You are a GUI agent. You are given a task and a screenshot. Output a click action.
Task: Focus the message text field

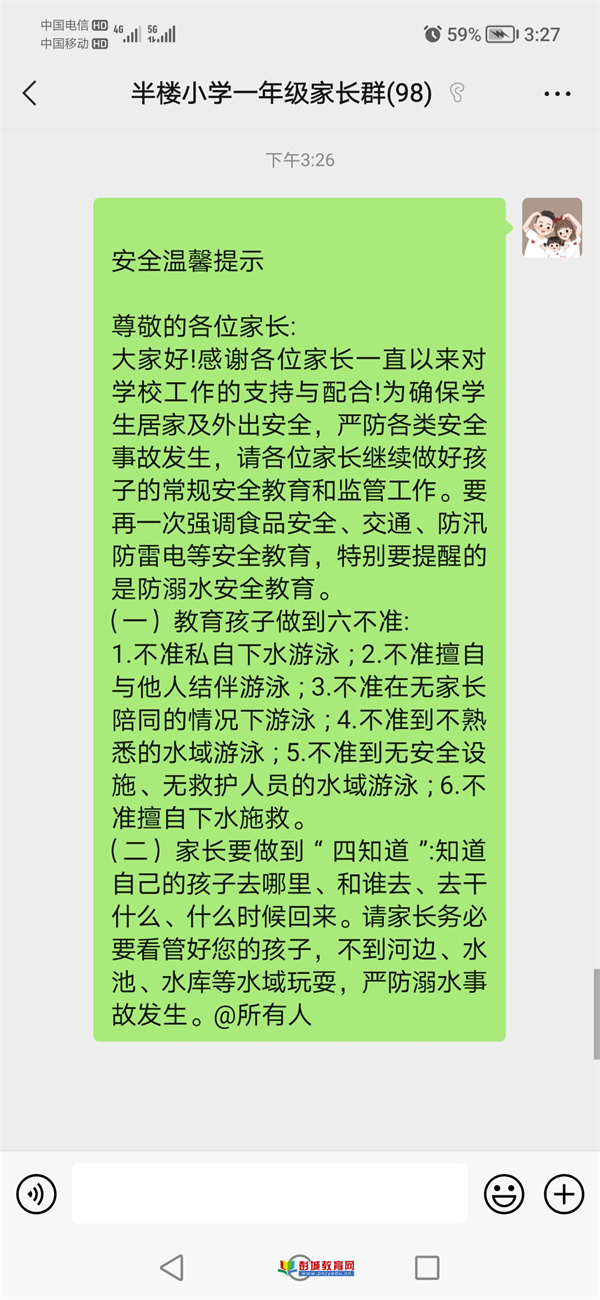tap(269, 1193)
